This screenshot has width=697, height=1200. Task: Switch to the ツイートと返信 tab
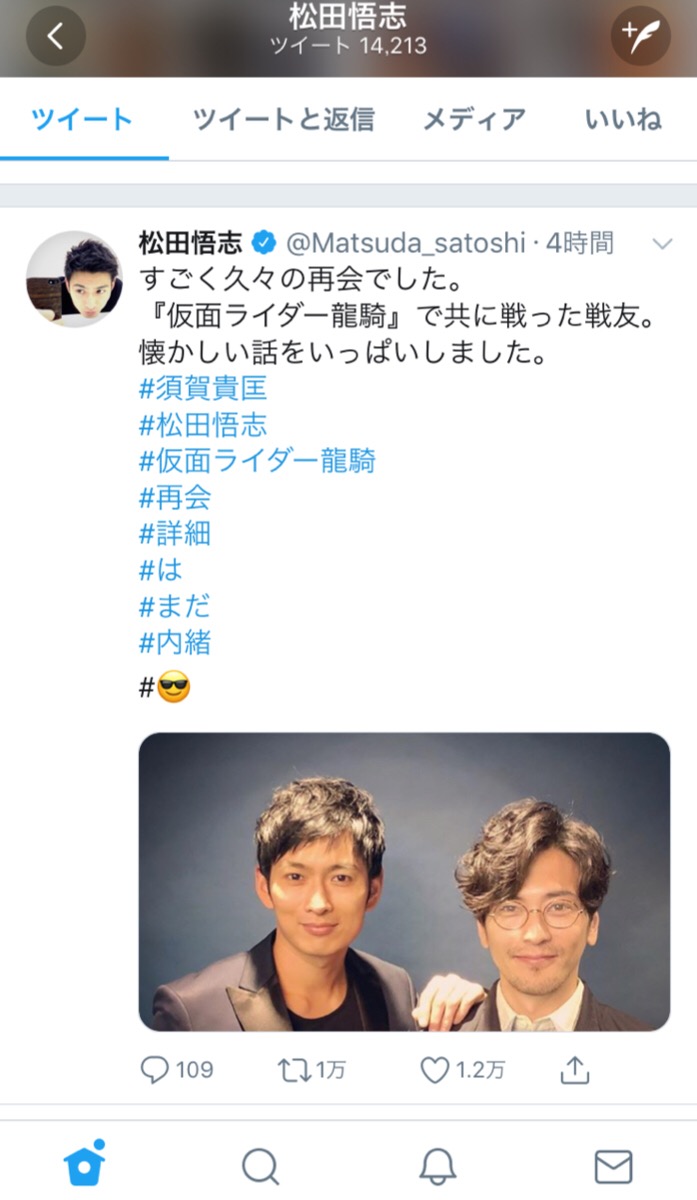click(283, 120)
